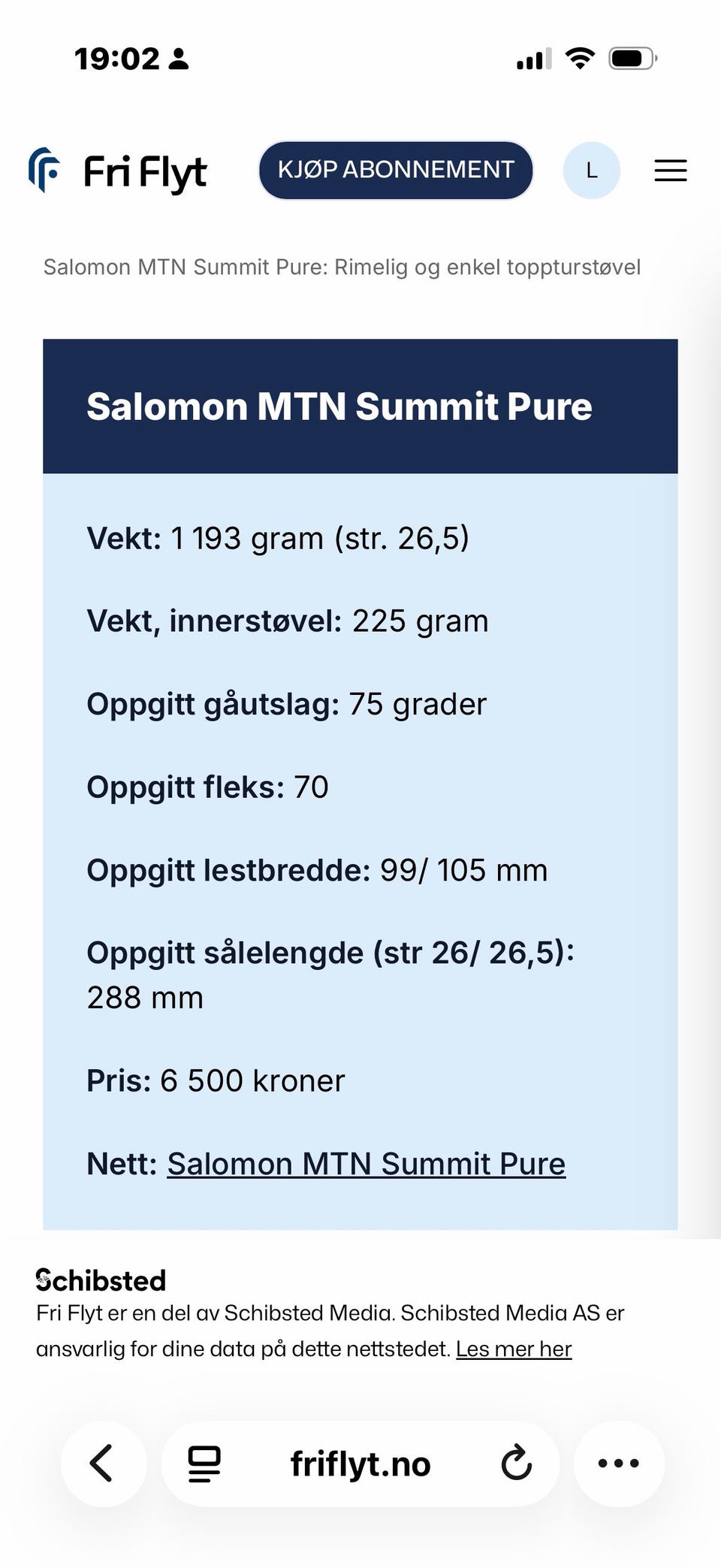Open the Fri Flyt logo icon
721x1568 pixels.
point(44,171)
